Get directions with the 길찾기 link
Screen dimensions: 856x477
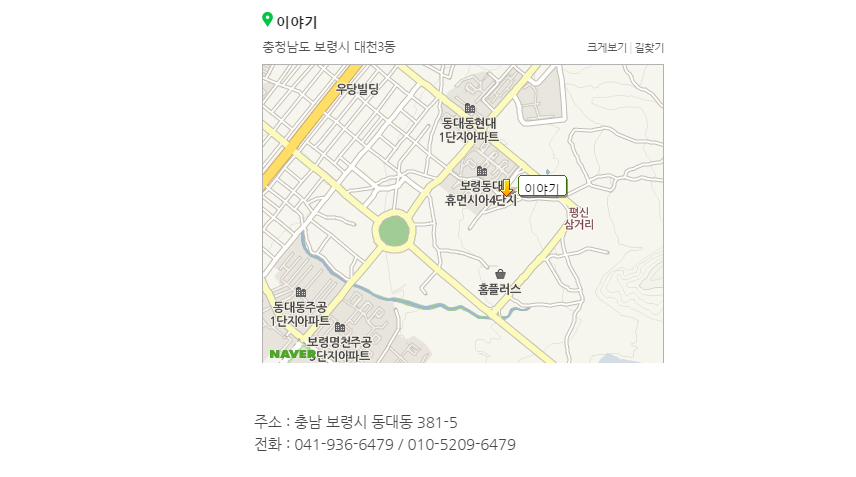point(649,47)
